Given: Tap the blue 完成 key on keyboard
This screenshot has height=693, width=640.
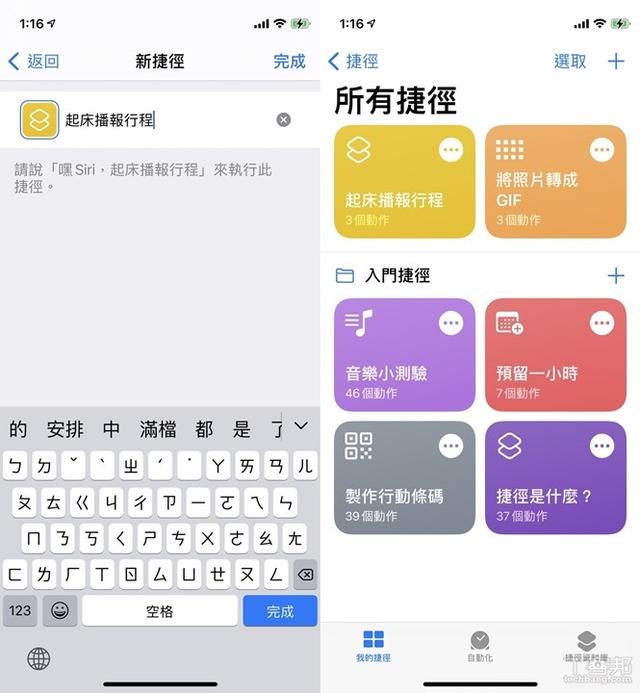Looking at the screenshot, I should coord(279,611).
